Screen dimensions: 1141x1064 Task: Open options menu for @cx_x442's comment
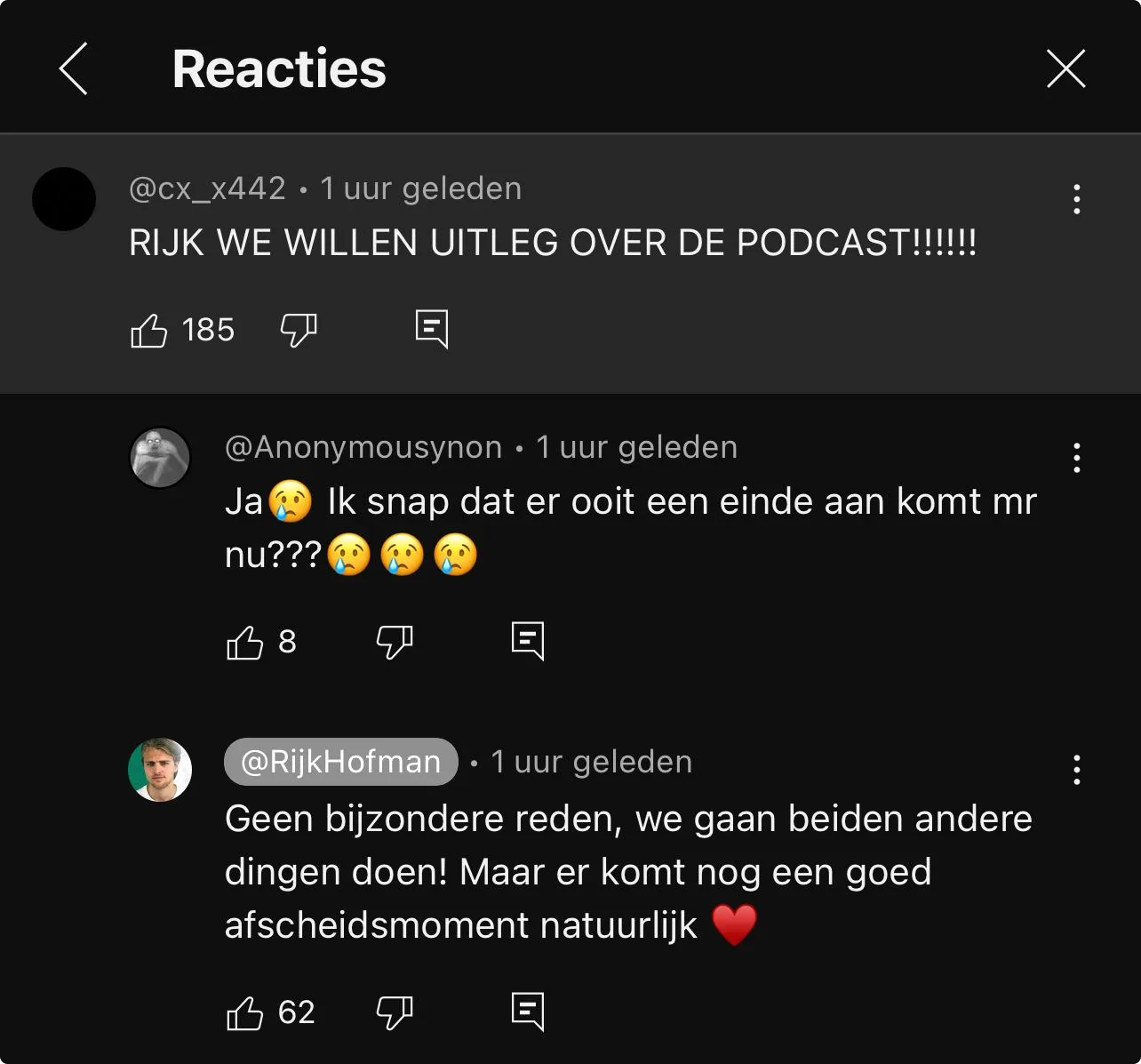(1076, 199)
